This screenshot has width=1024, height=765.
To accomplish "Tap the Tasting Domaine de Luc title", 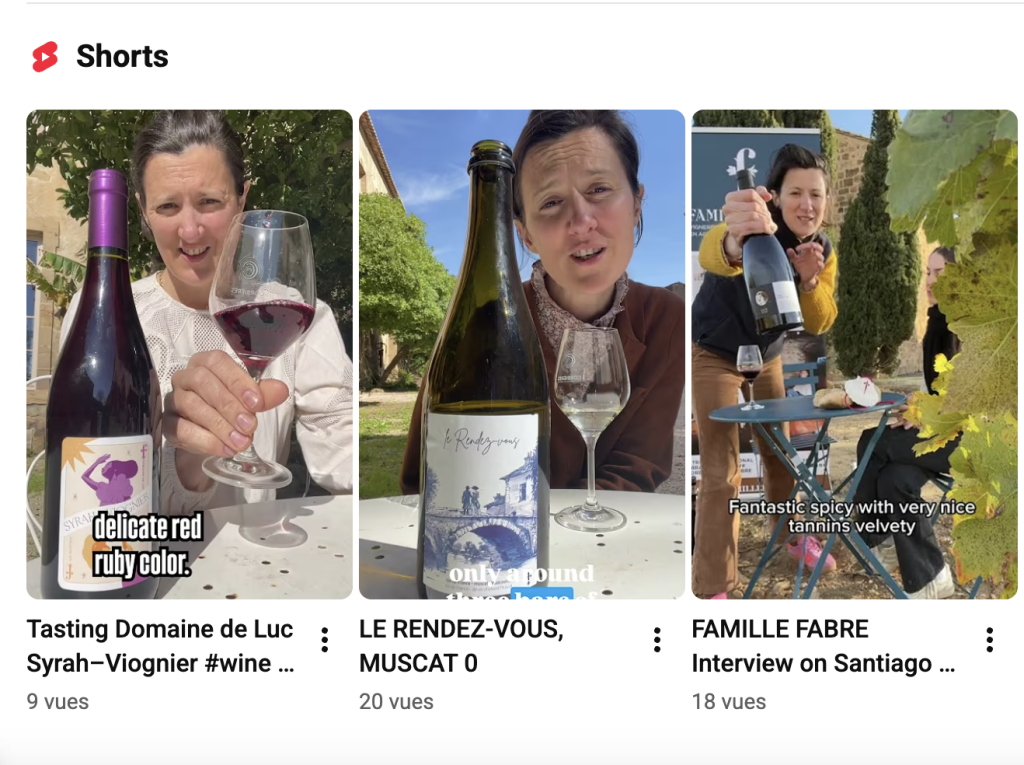I will [160, 646].
